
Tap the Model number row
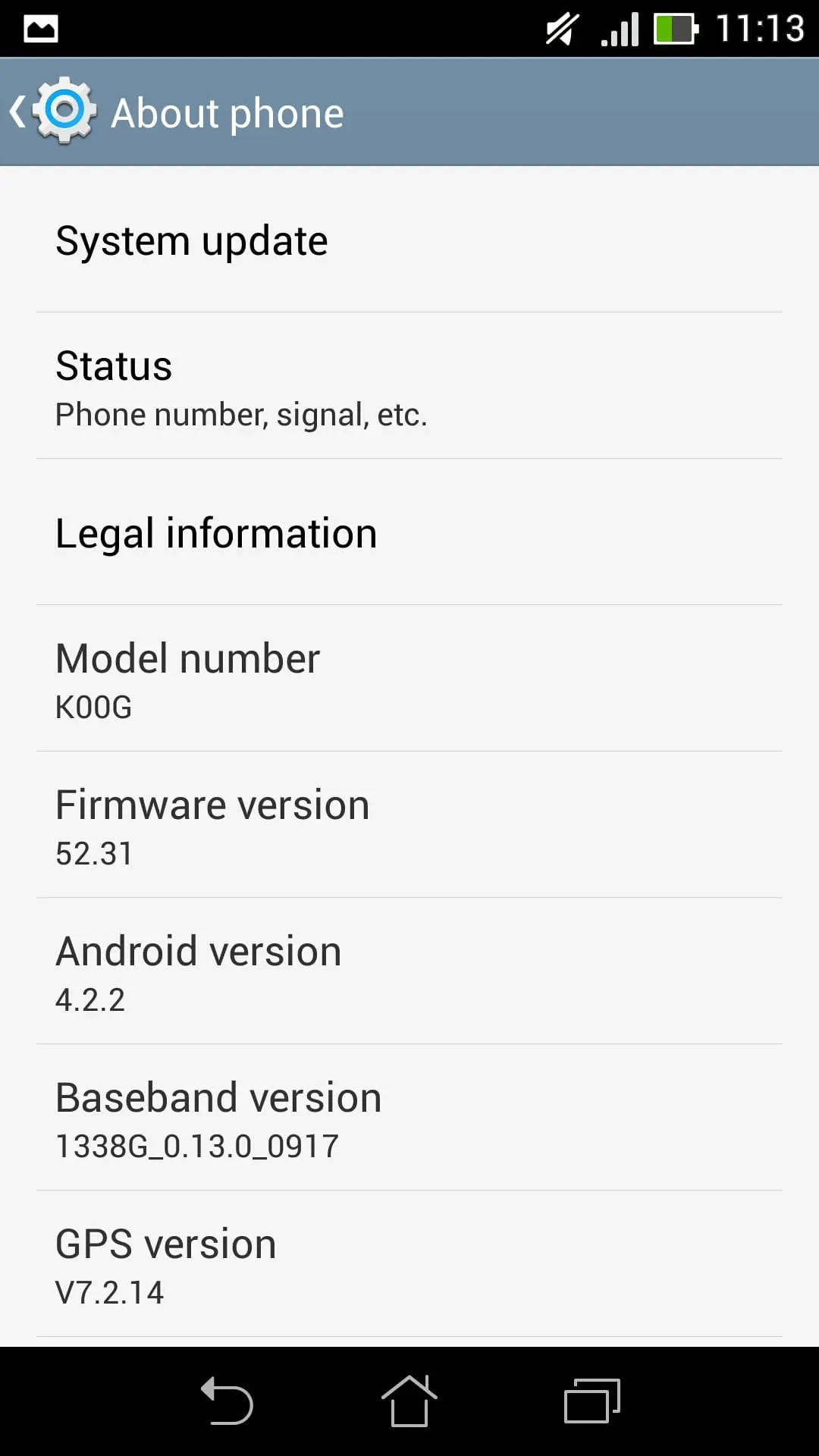[409, 679]
